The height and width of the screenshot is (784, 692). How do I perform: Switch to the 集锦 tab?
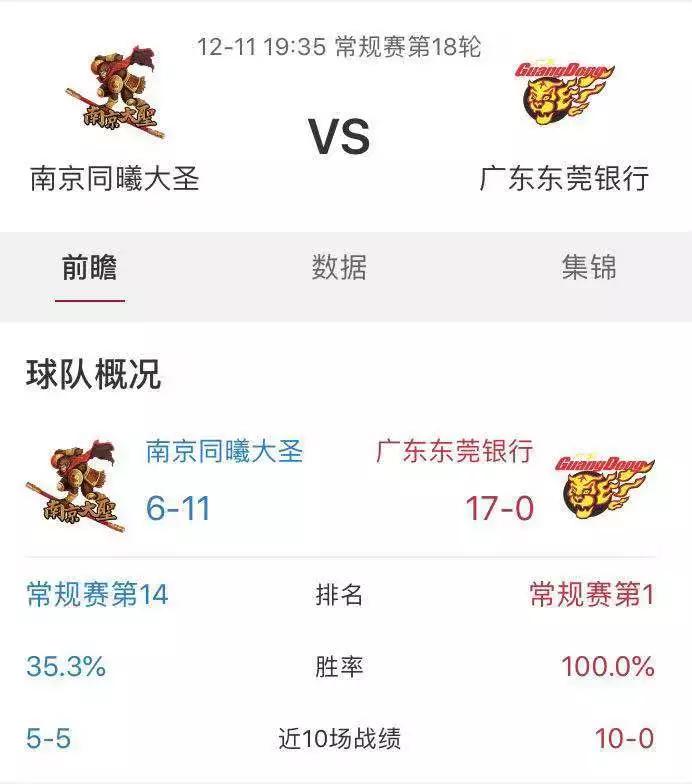point(588,268)
